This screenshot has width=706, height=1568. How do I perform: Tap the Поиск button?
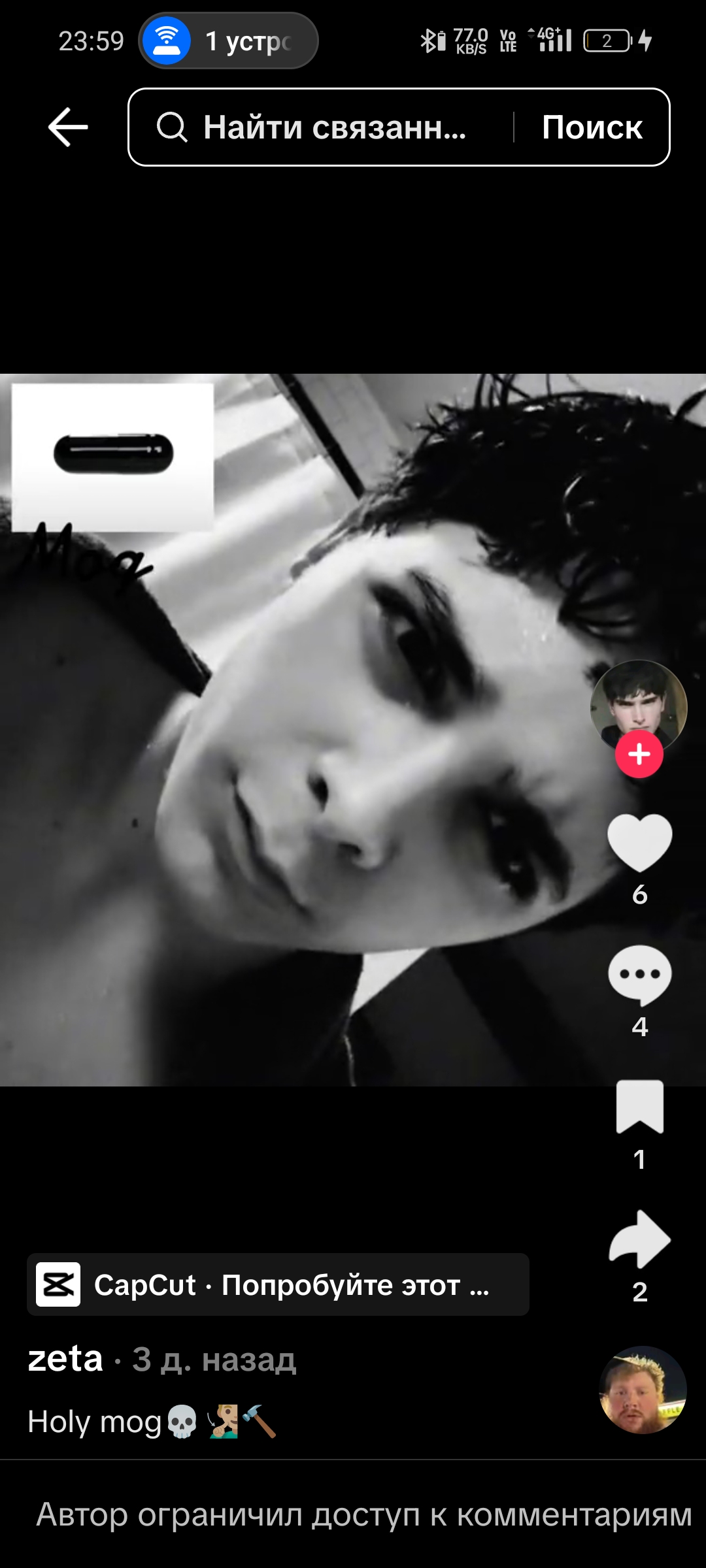point(592,127)
